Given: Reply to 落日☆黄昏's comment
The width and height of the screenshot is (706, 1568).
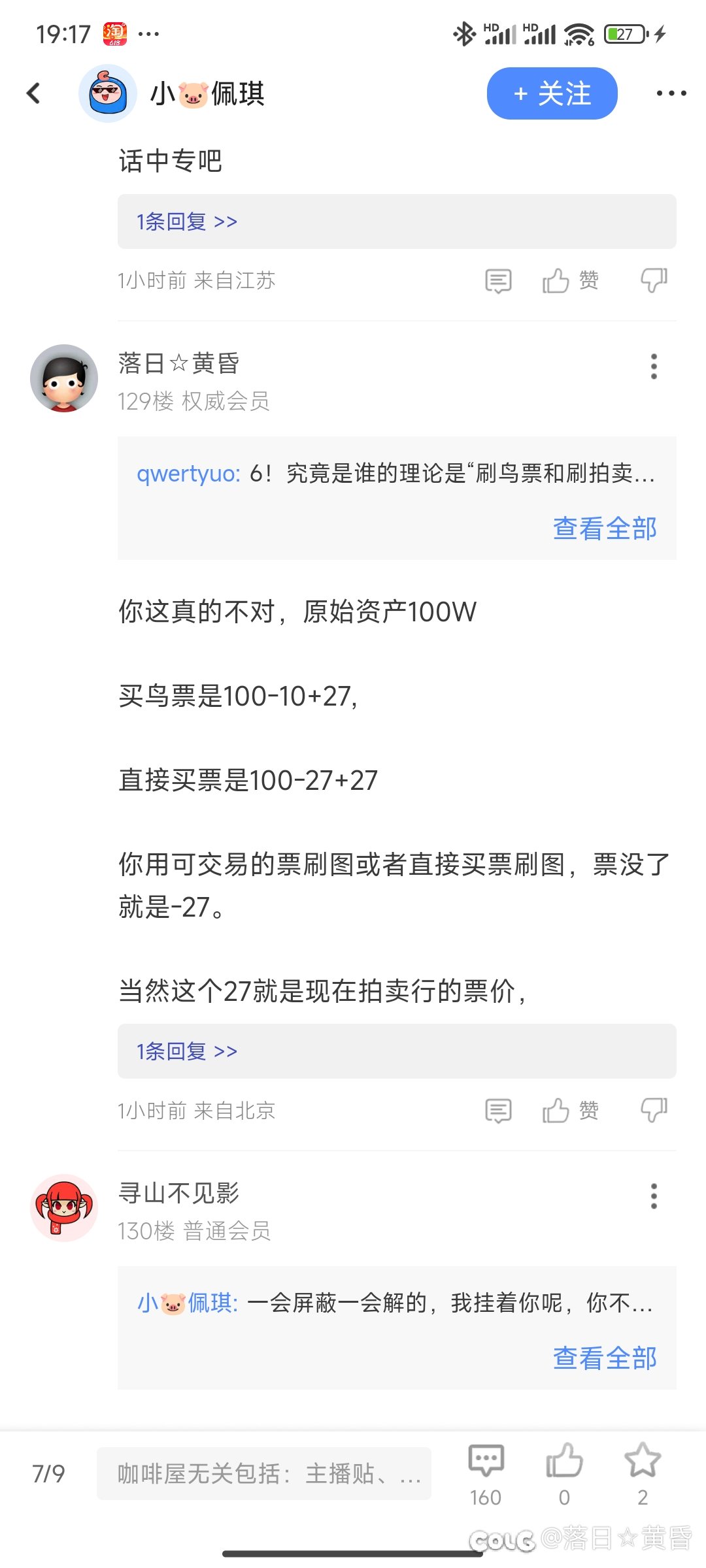Looking at the screenshot, I should pos(498,1111).
